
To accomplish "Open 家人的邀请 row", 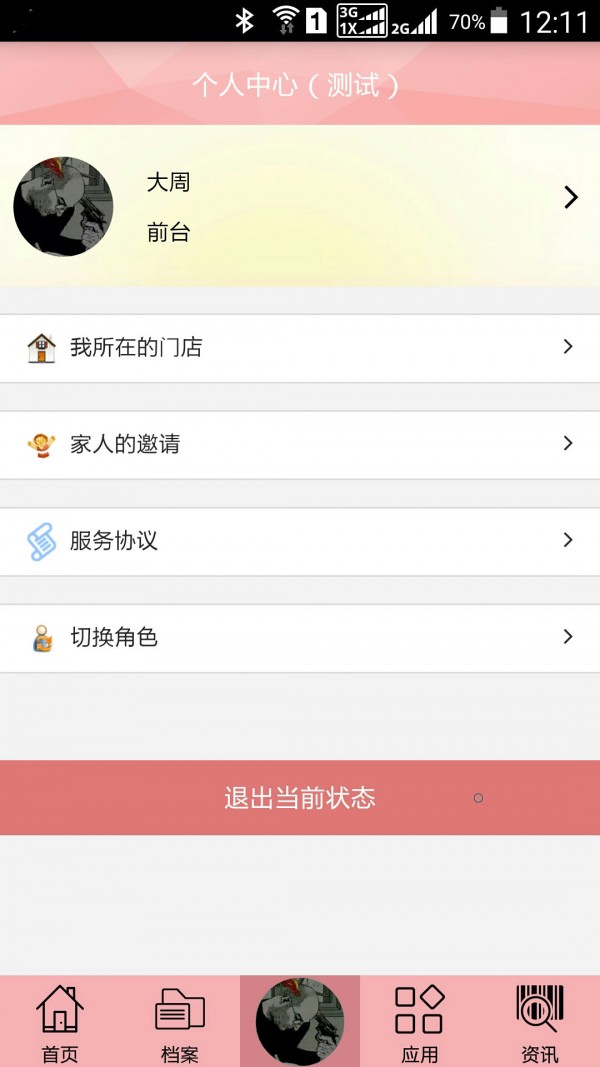I will [300, 444].
